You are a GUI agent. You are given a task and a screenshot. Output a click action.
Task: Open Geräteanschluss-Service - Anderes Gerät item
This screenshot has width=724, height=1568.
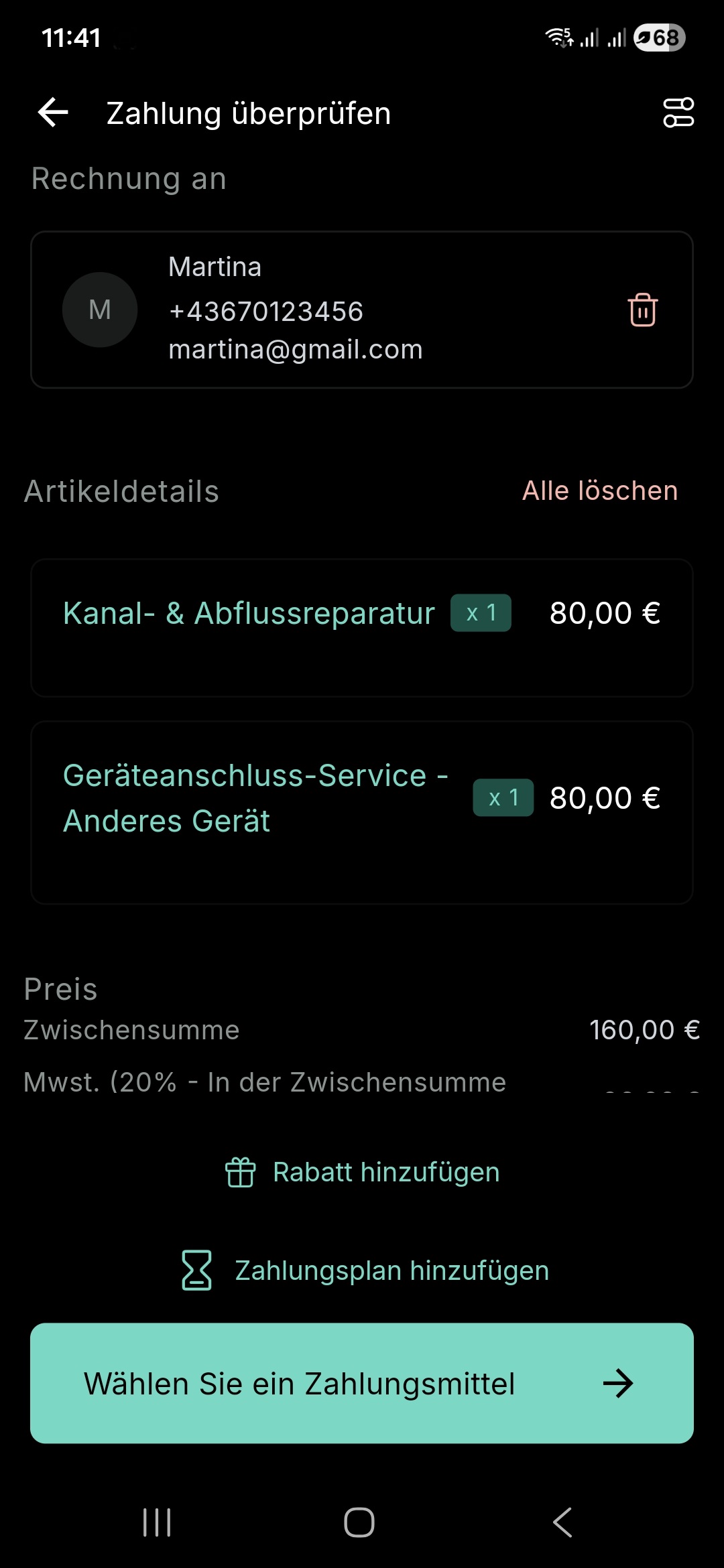[x=255, y=798]
